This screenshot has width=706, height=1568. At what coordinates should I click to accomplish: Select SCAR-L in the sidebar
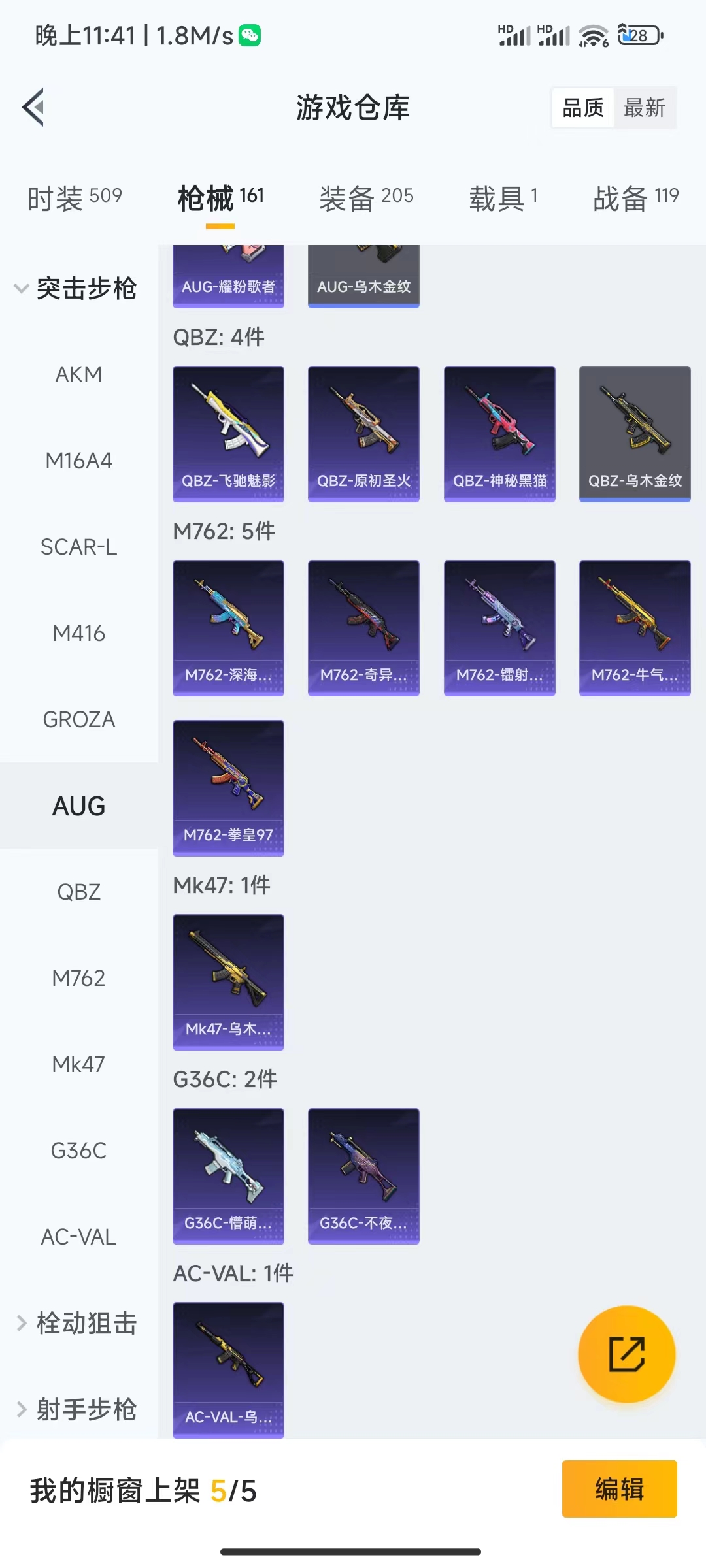coord(78,547)
